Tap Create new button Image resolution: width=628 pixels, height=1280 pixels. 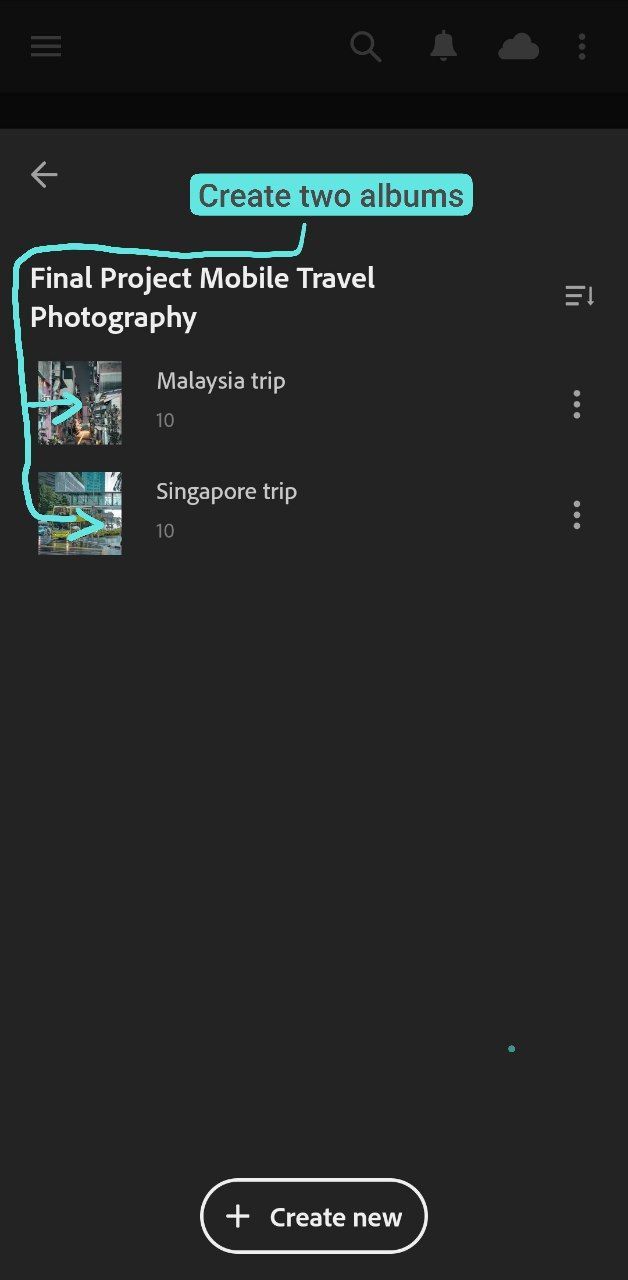point(314,1216)
